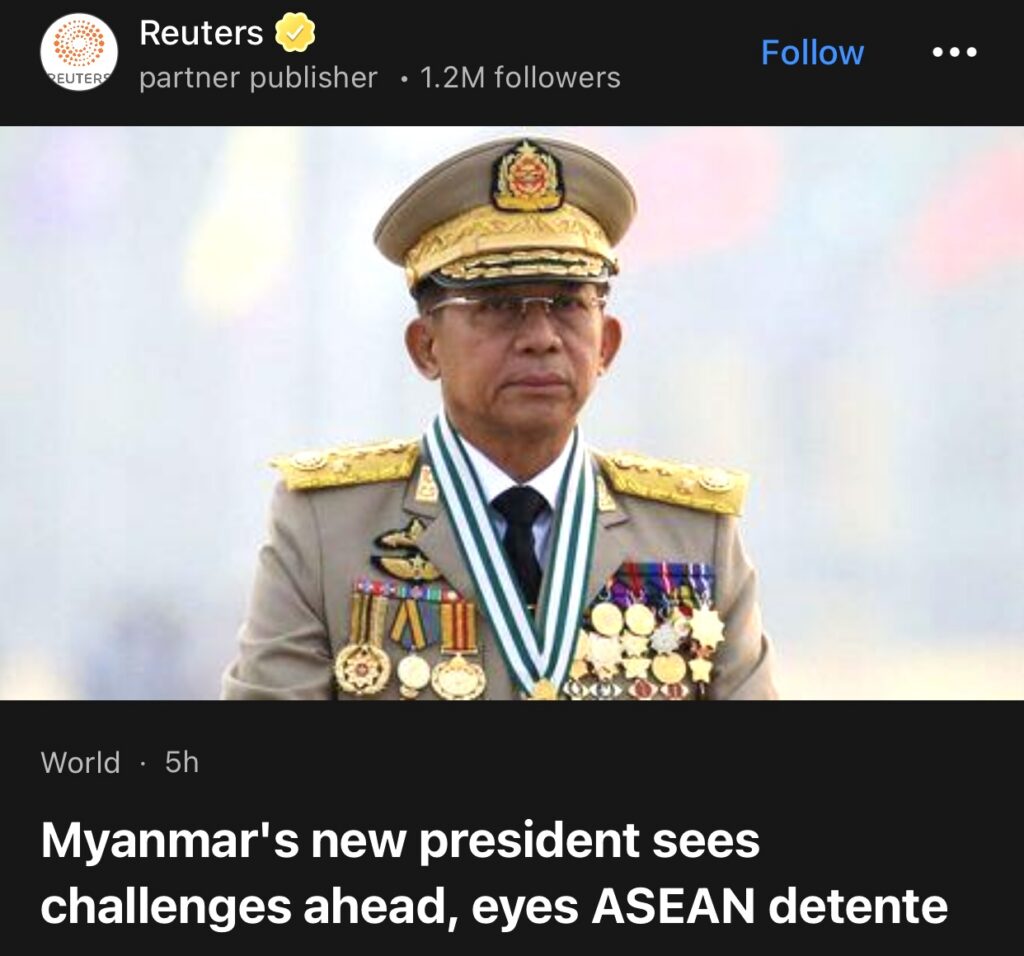
Task: Follow the Reuters publisher
Action: [812, 52]
